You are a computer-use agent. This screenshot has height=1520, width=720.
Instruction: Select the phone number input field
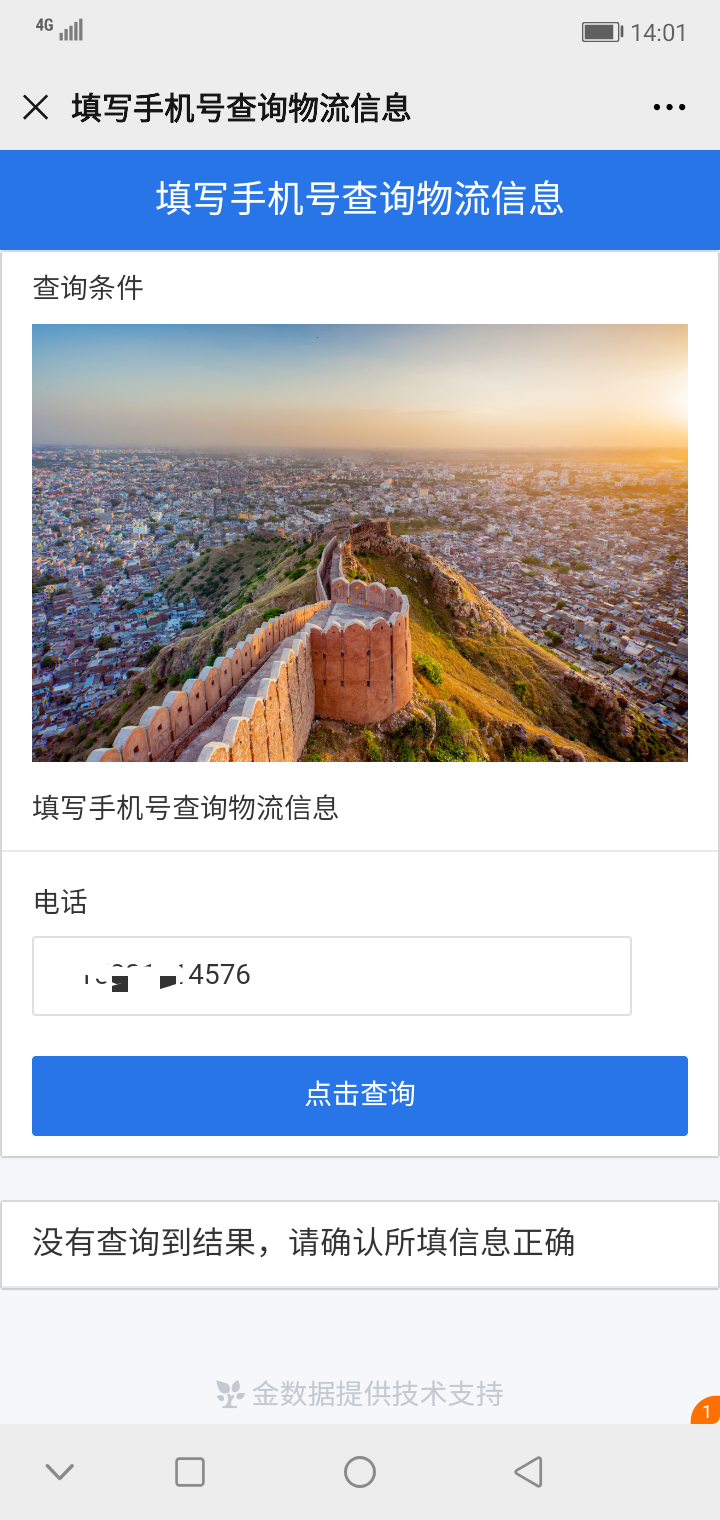[x=332, y=975]
